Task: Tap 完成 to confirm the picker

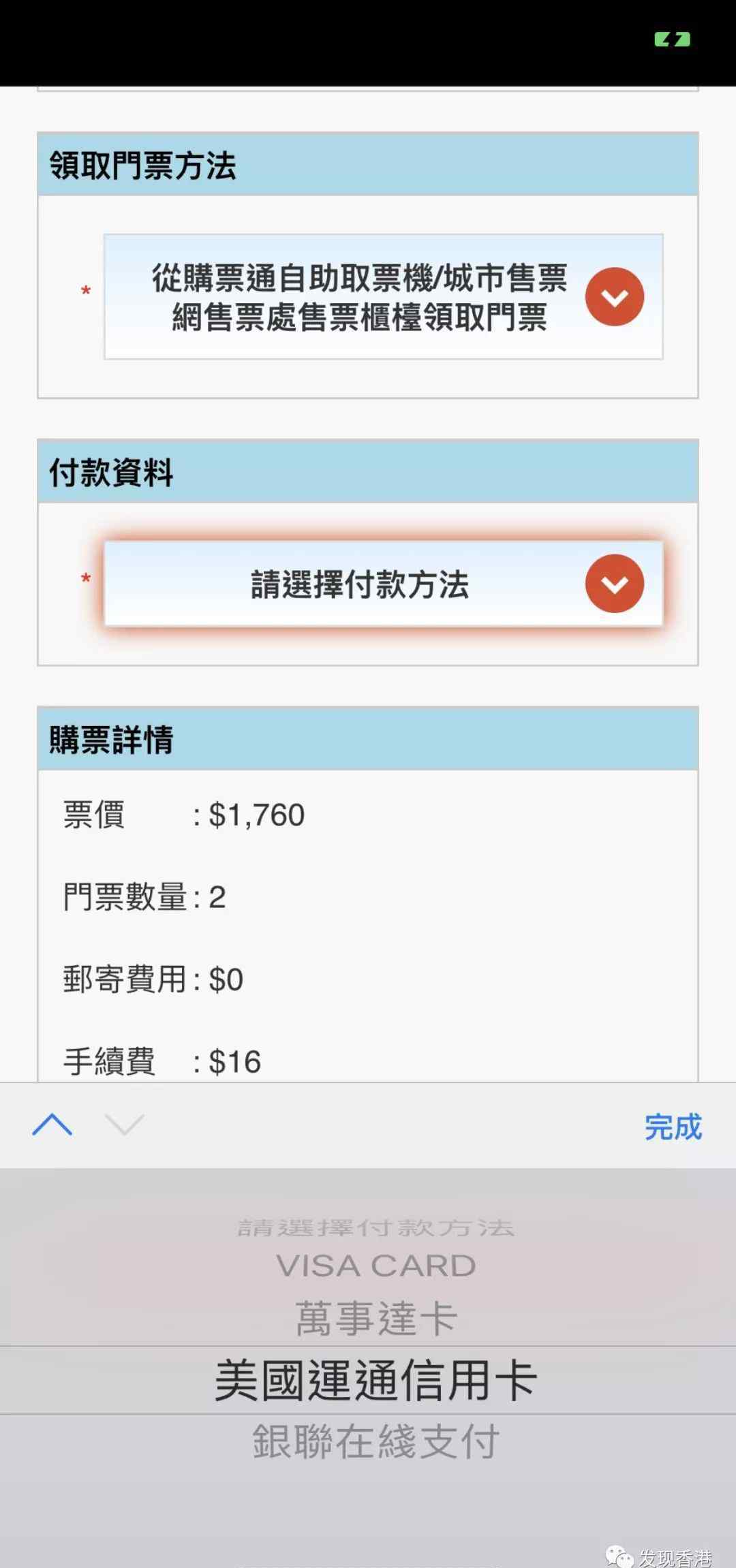Action: [x=673, y=1127]
